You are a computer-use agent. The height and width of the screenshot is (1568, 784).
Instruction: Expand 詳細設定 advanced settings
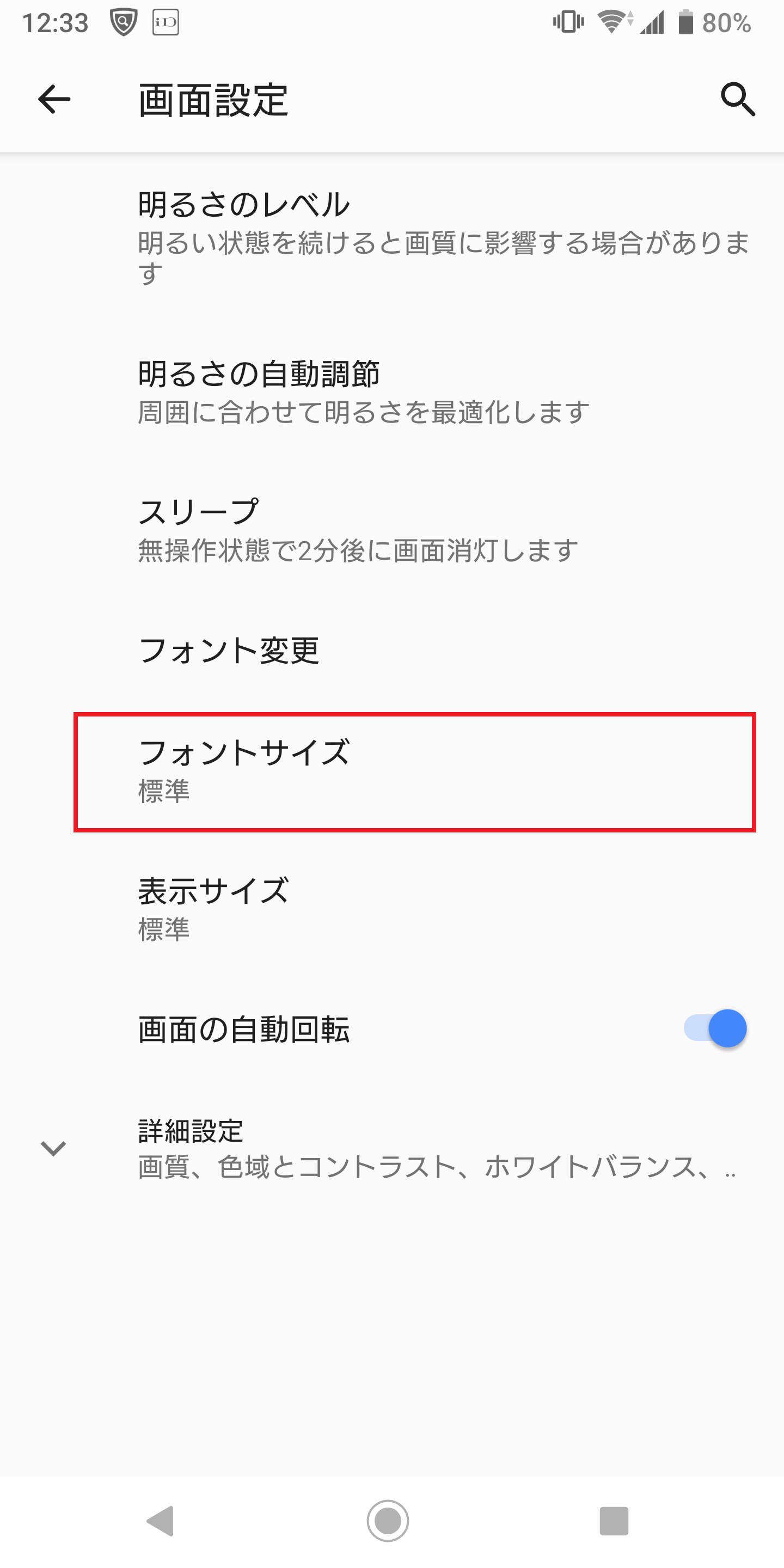[x=392, y=1149]
